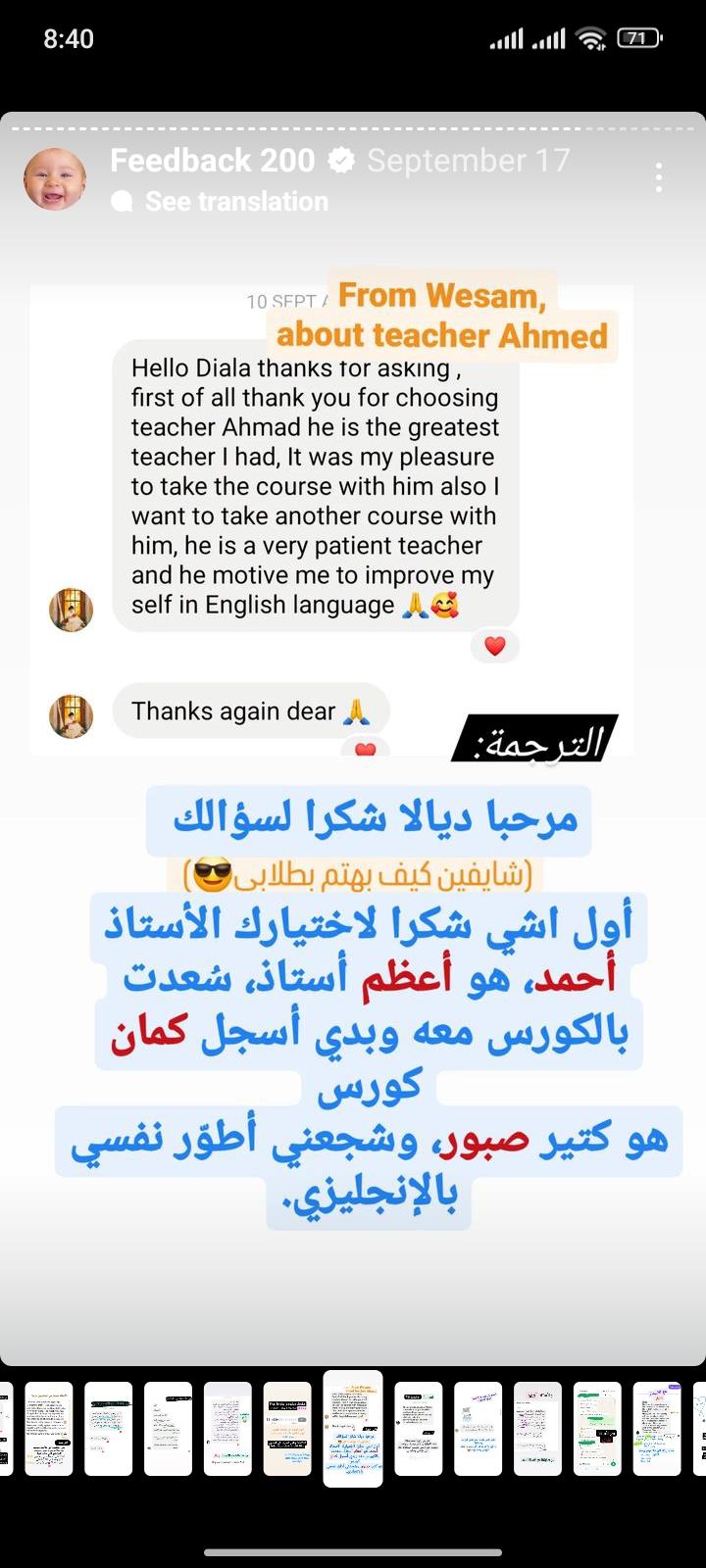
Task: Open the Feedback 200 highlight name
Action: click(212, 161)
